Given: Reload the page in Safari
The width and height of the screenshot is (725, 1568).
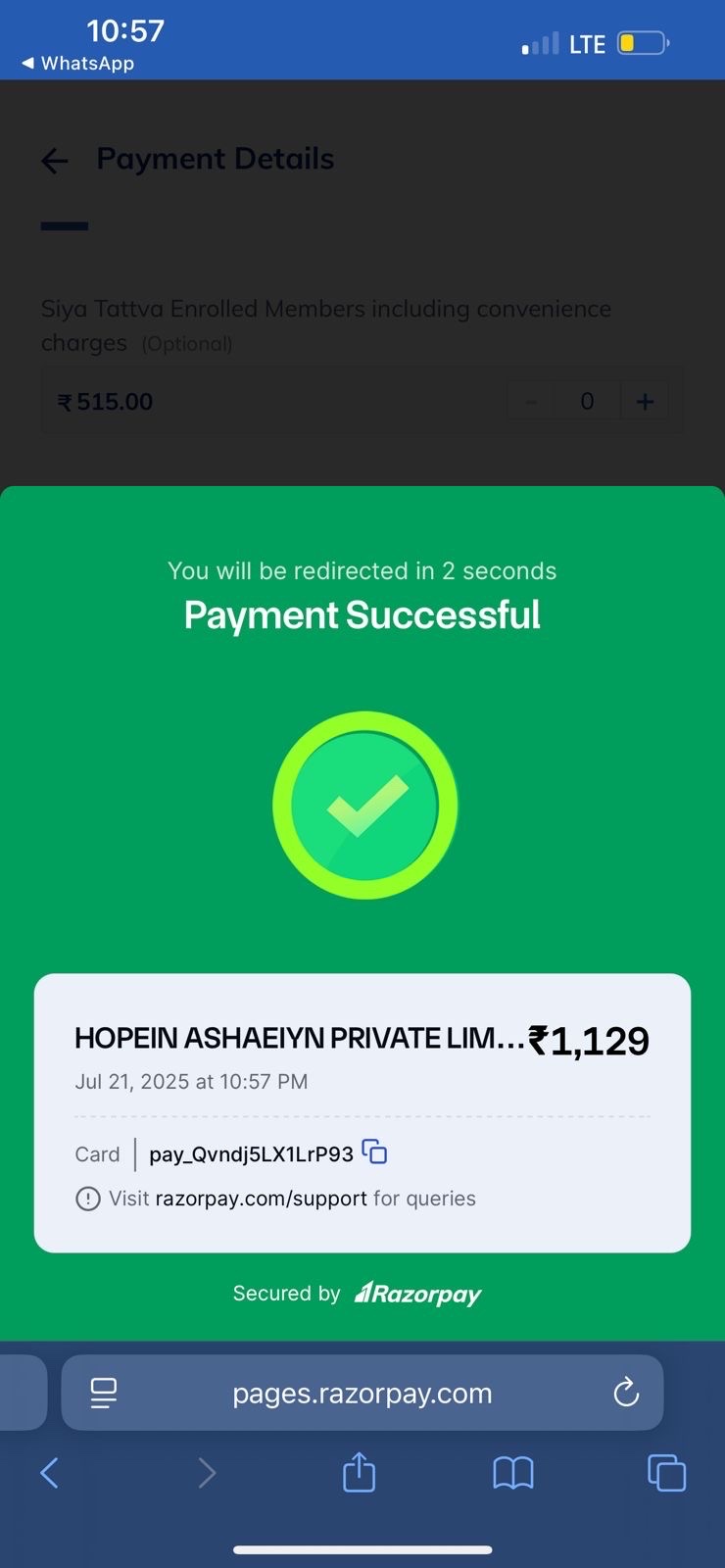Looking at the screenshot, I should tap(626, 1393).
